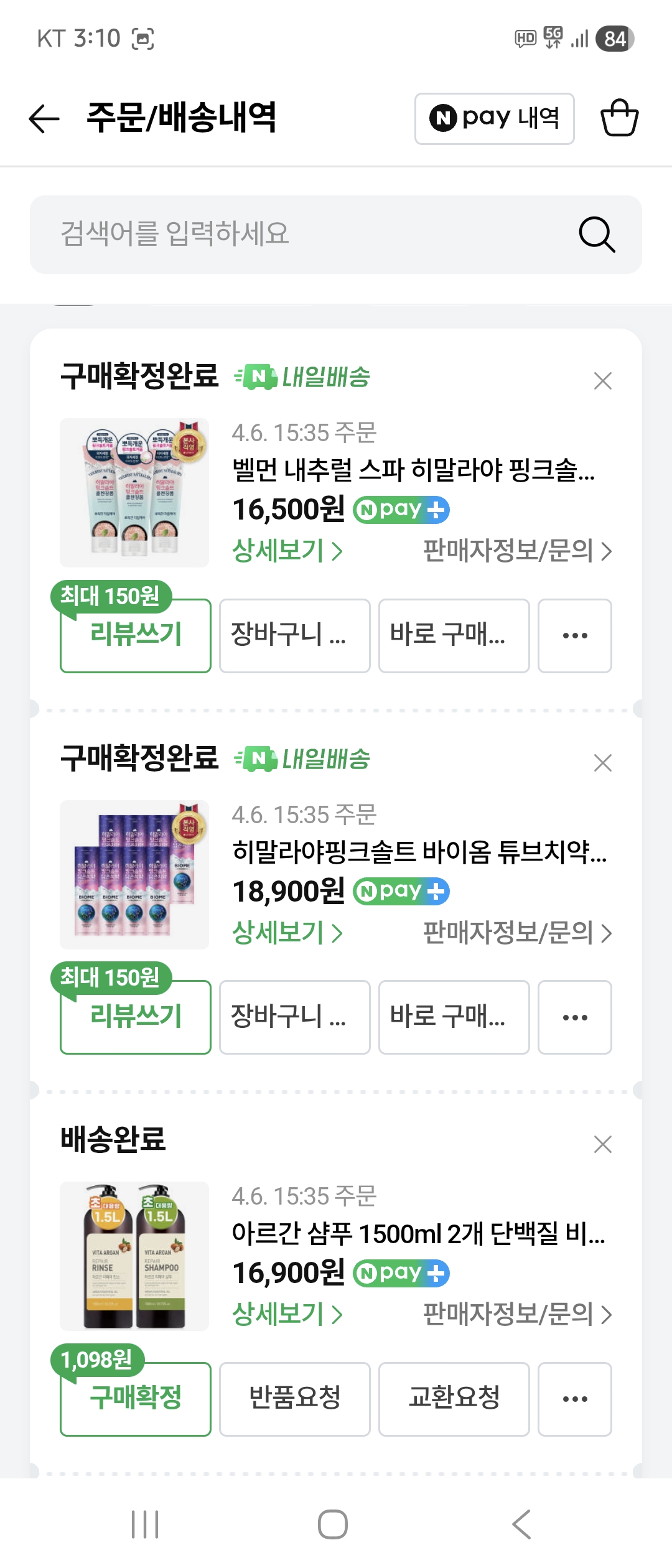Remove the 히말라야핑크솔트 바이옴 order card
Screen dimensions: 672x1568
[602, 763]
